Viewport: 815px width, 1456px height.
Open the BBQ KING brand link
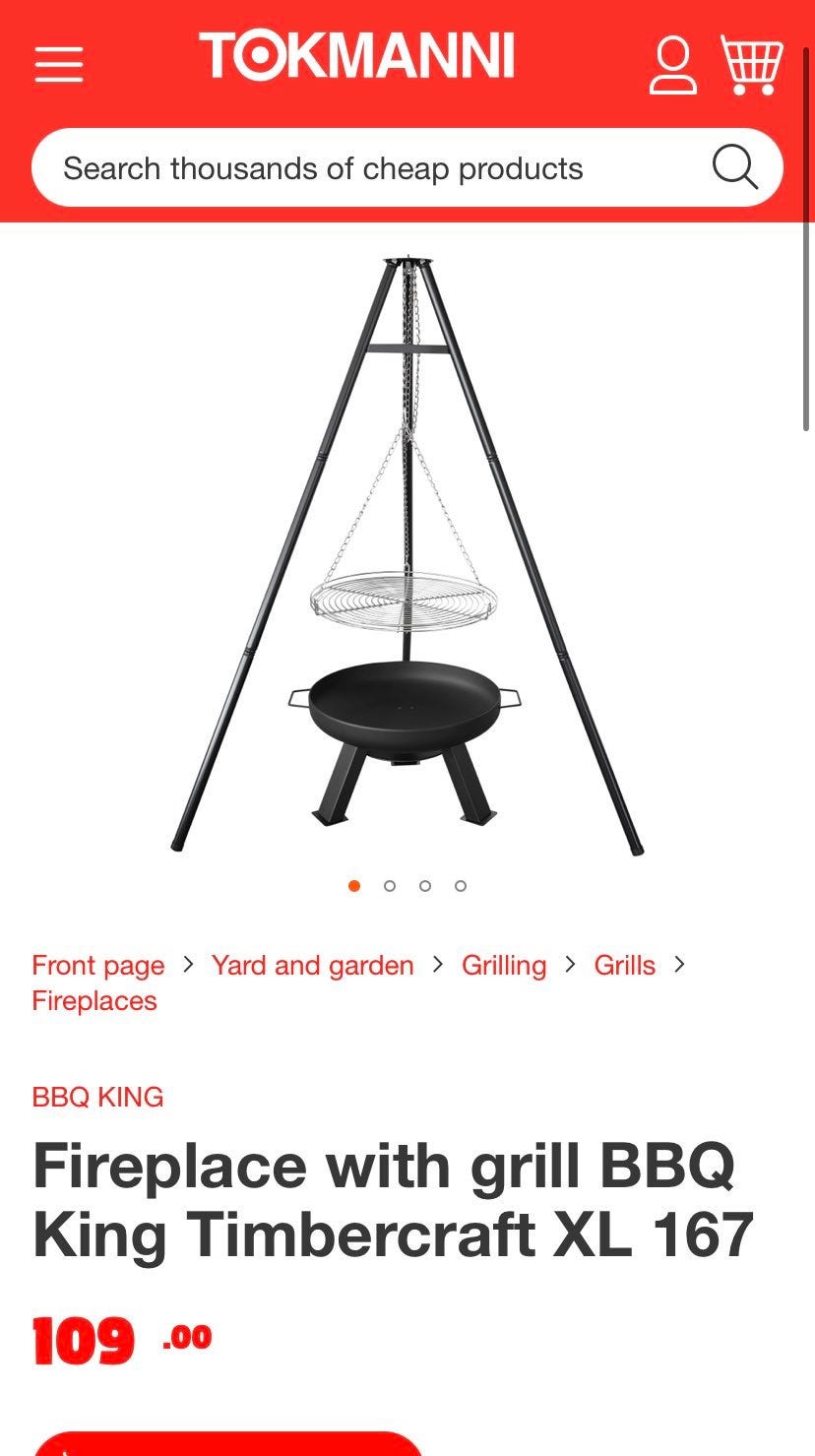tap(97, 1097)
